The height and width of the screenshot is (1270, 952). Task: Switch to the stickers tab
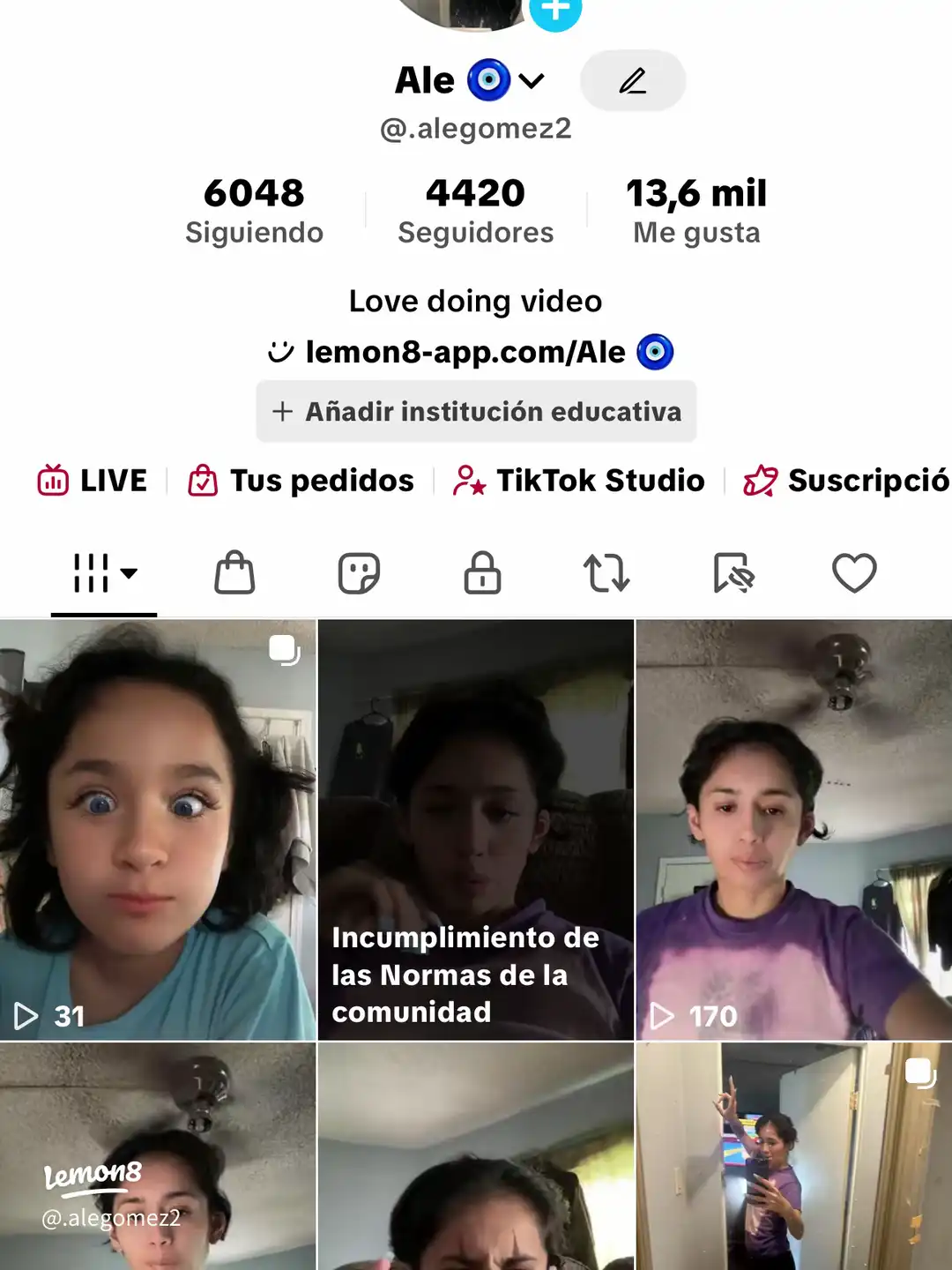click(359, 573)
